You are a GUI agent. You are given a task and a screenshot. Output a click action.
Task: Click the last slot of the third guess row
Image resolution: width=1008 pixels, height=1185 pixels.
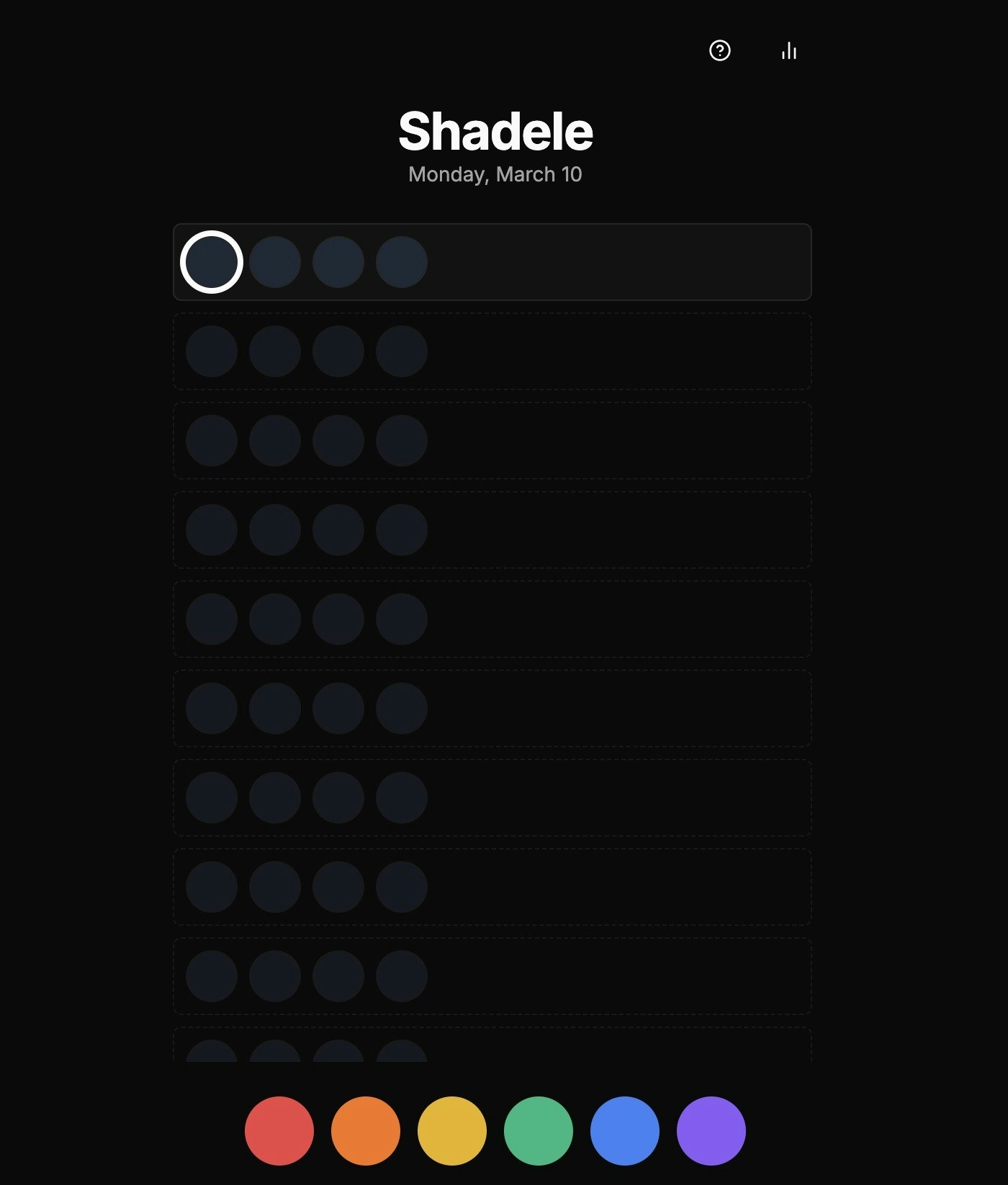[x=401, y=440]
